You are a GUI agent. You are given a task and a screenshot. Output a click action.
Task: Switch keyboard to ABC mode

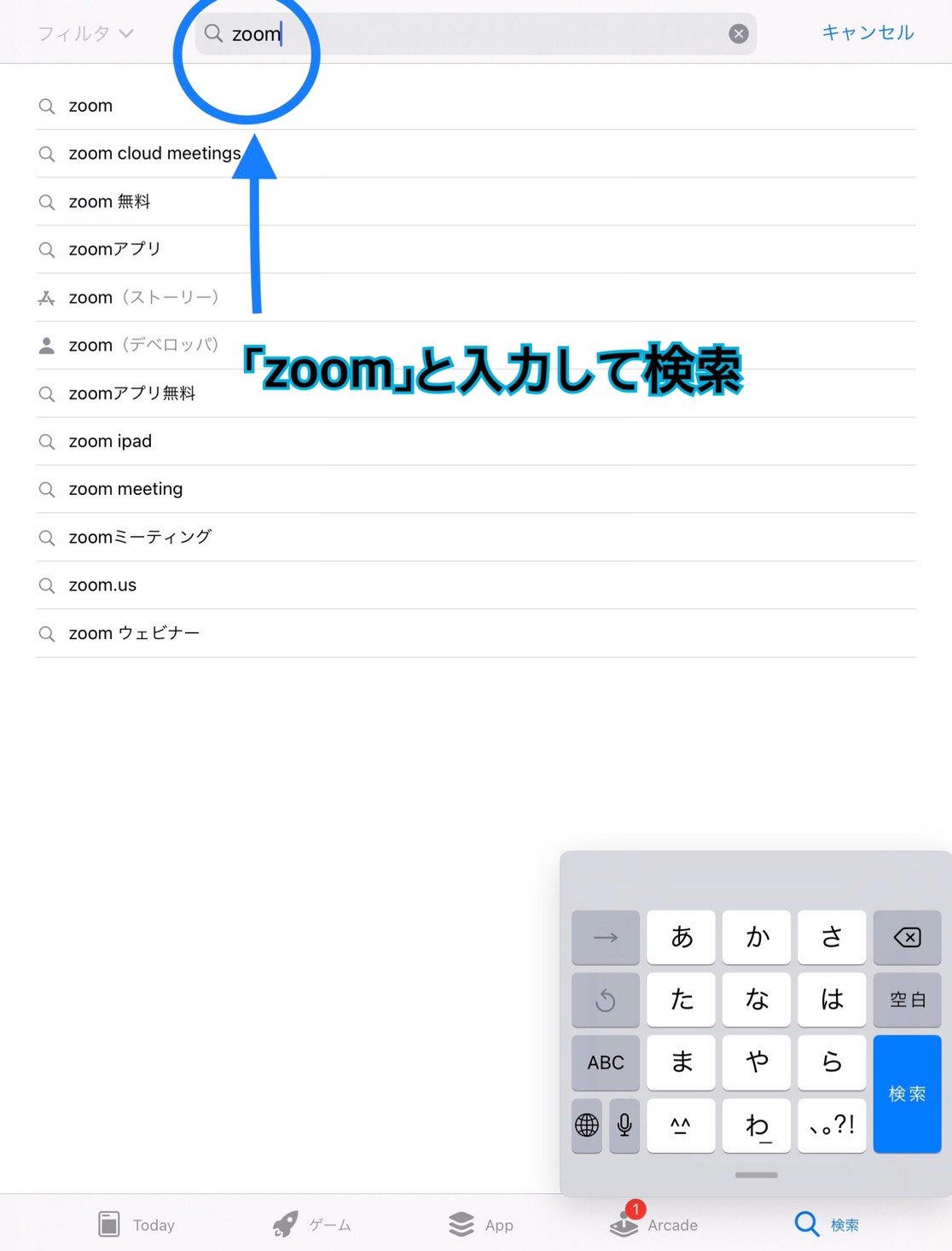(x=605, y=1062)
